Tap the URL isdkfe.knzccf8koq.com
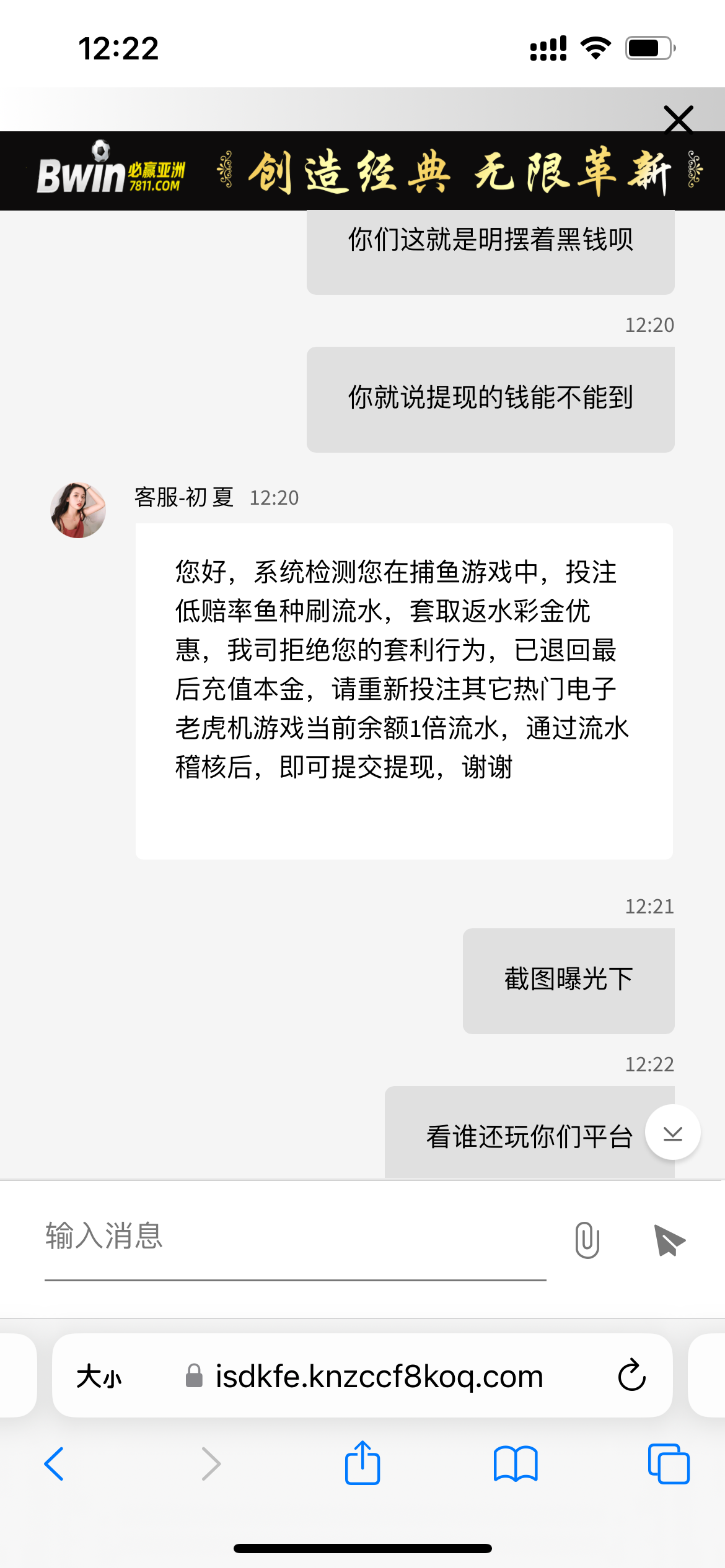The image size is (725, 1568). (378, 1376)
